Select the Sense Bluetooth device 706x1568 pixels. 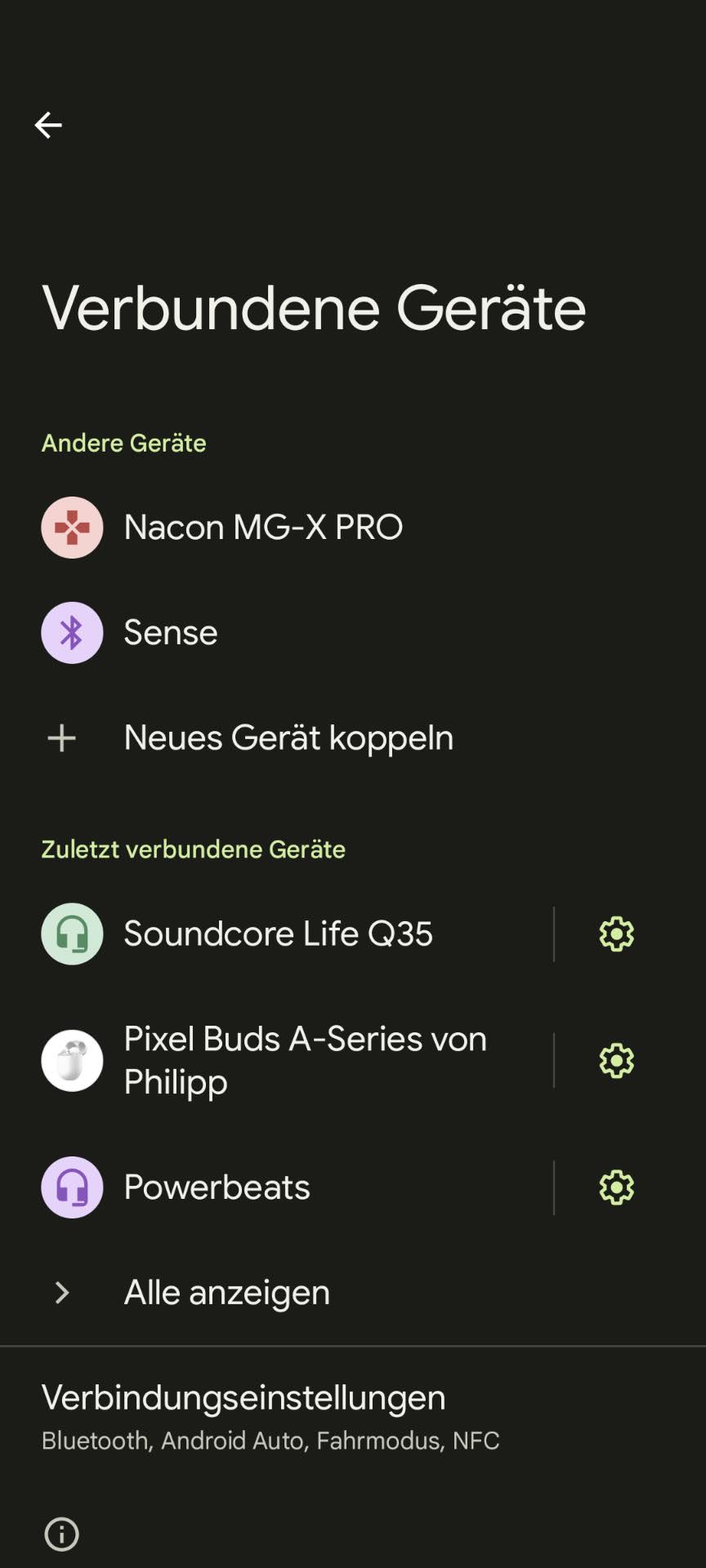(x=170, y=633)
